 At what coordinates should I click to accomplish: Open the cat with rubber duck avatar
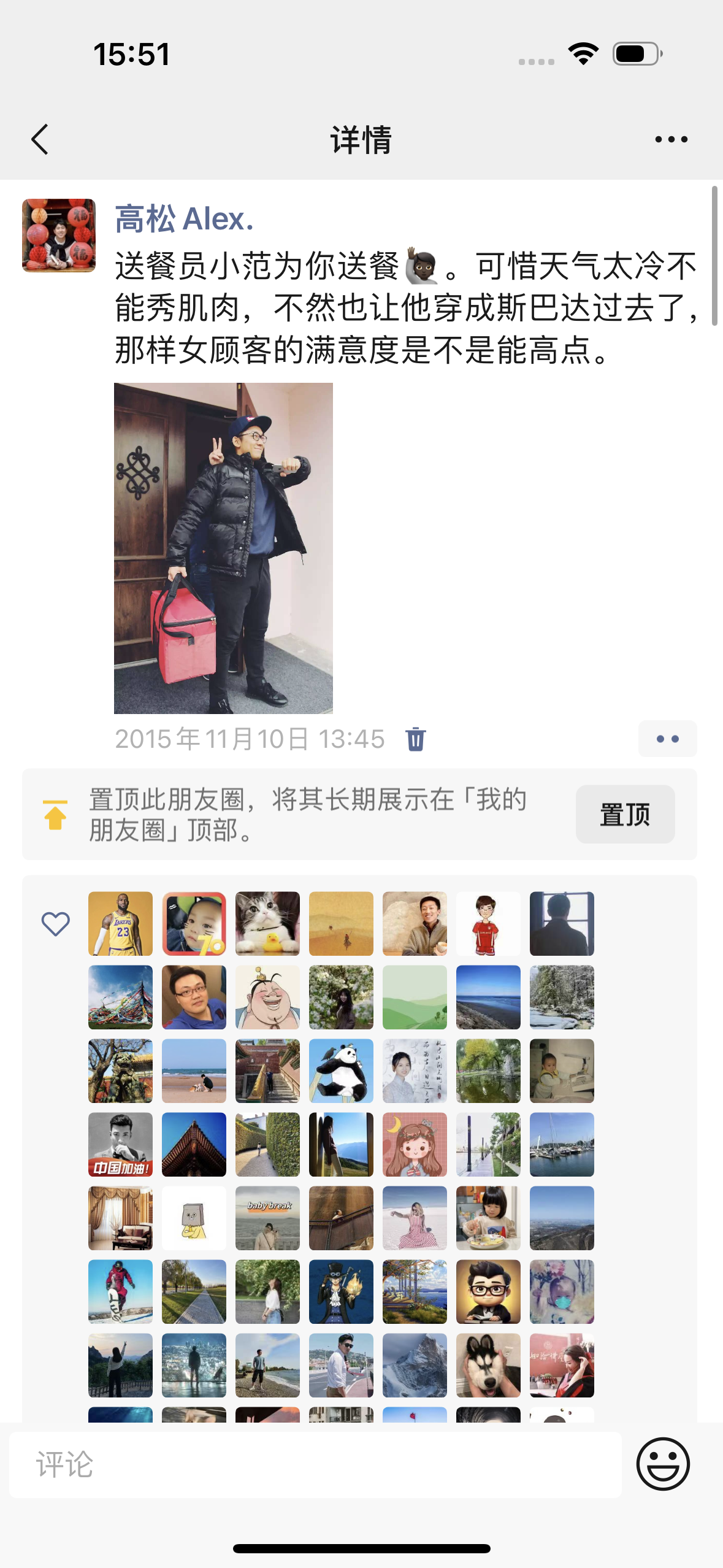tap(267, 923)
